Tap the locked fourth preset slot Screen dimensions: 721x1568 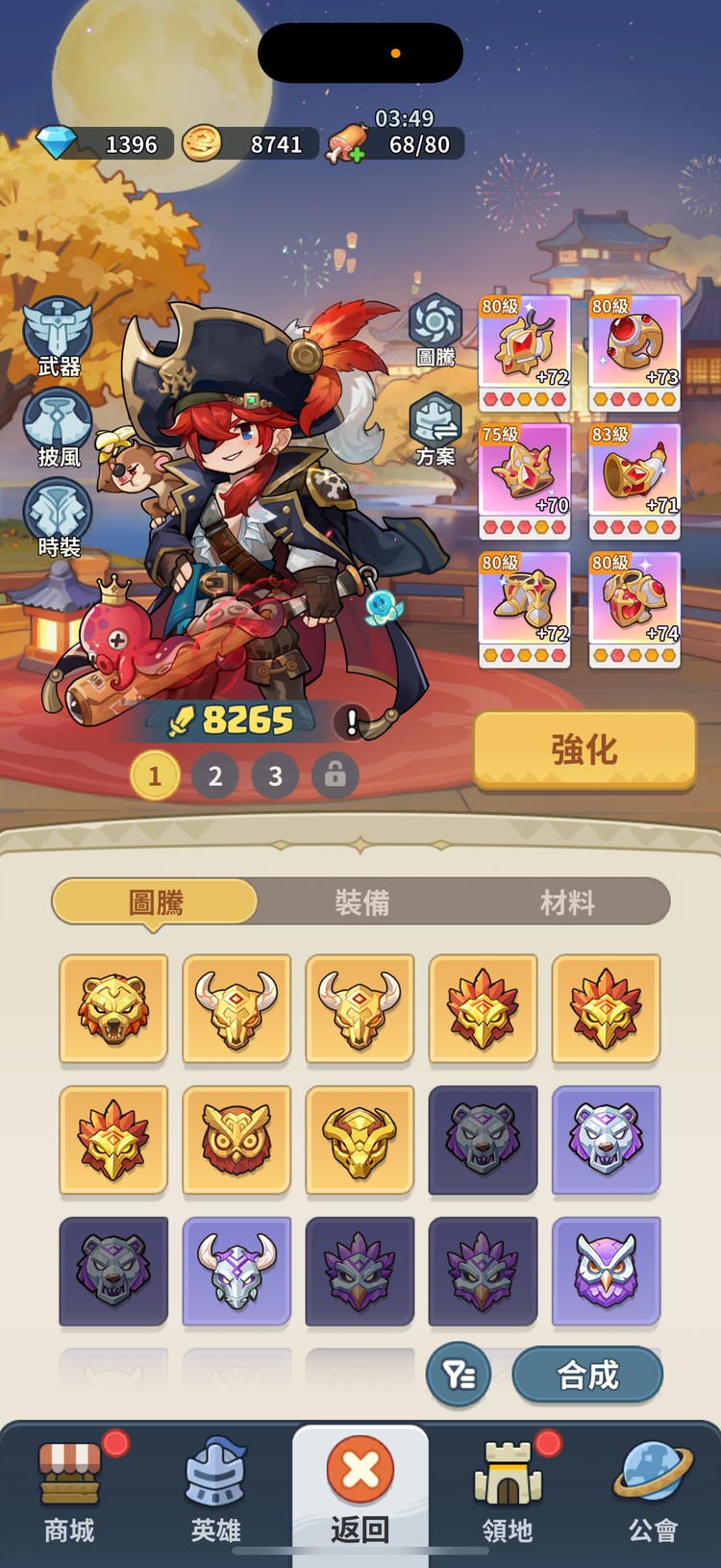[335, 775]
